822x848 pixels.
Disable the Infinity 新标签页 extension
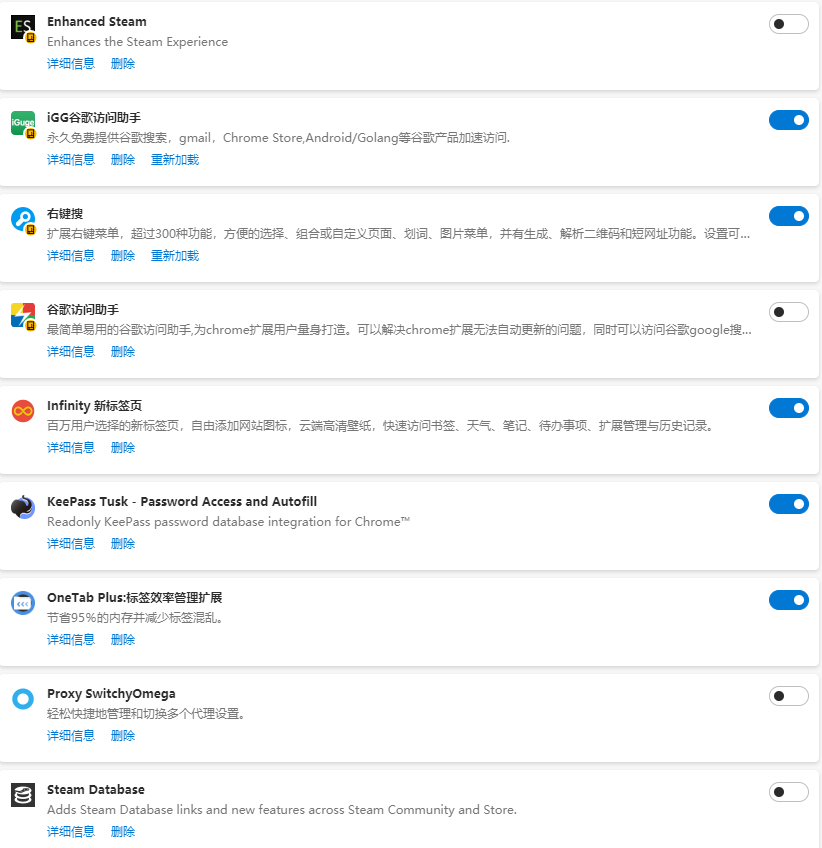tap(788, 408)
